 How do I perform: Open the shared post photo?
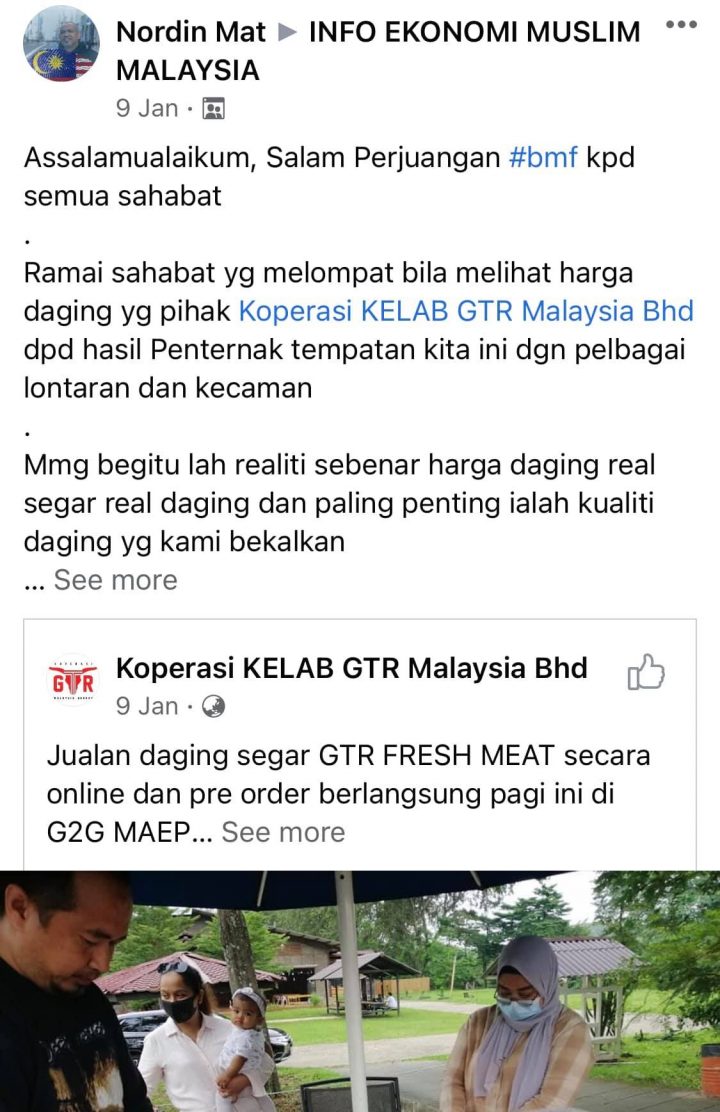[x=360, y=990]
